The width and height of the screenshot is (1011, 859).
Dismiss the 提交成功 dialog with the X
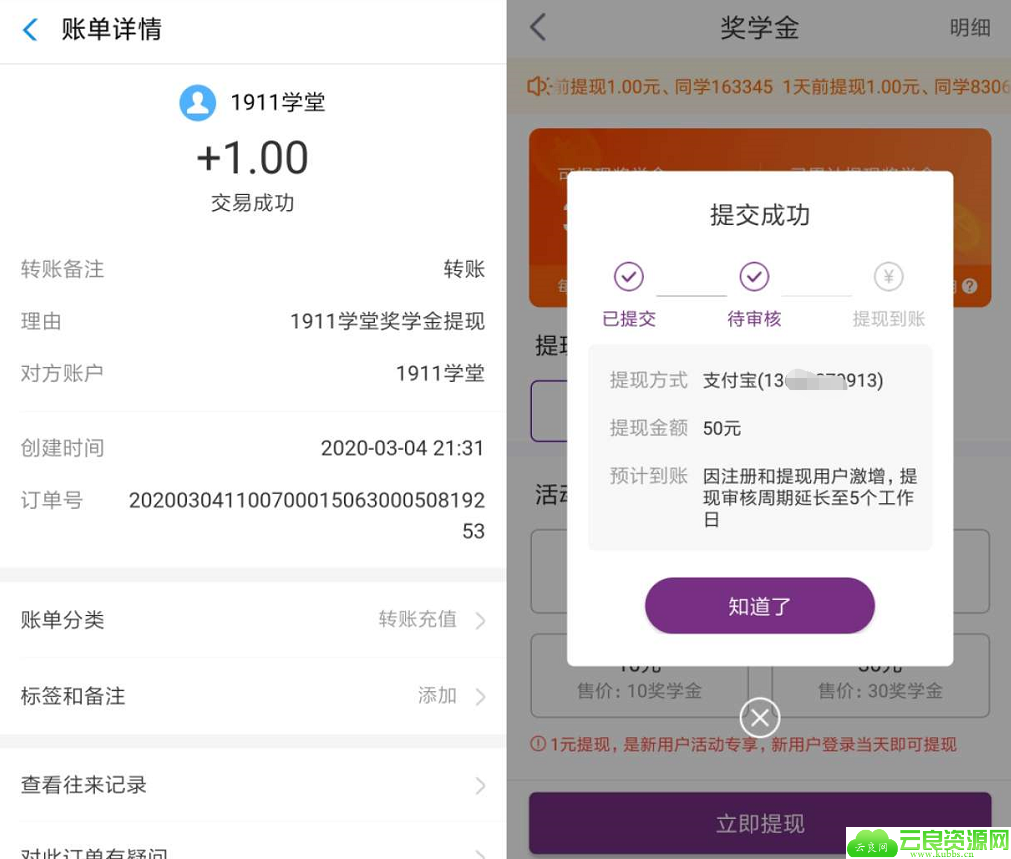[760, 717]
